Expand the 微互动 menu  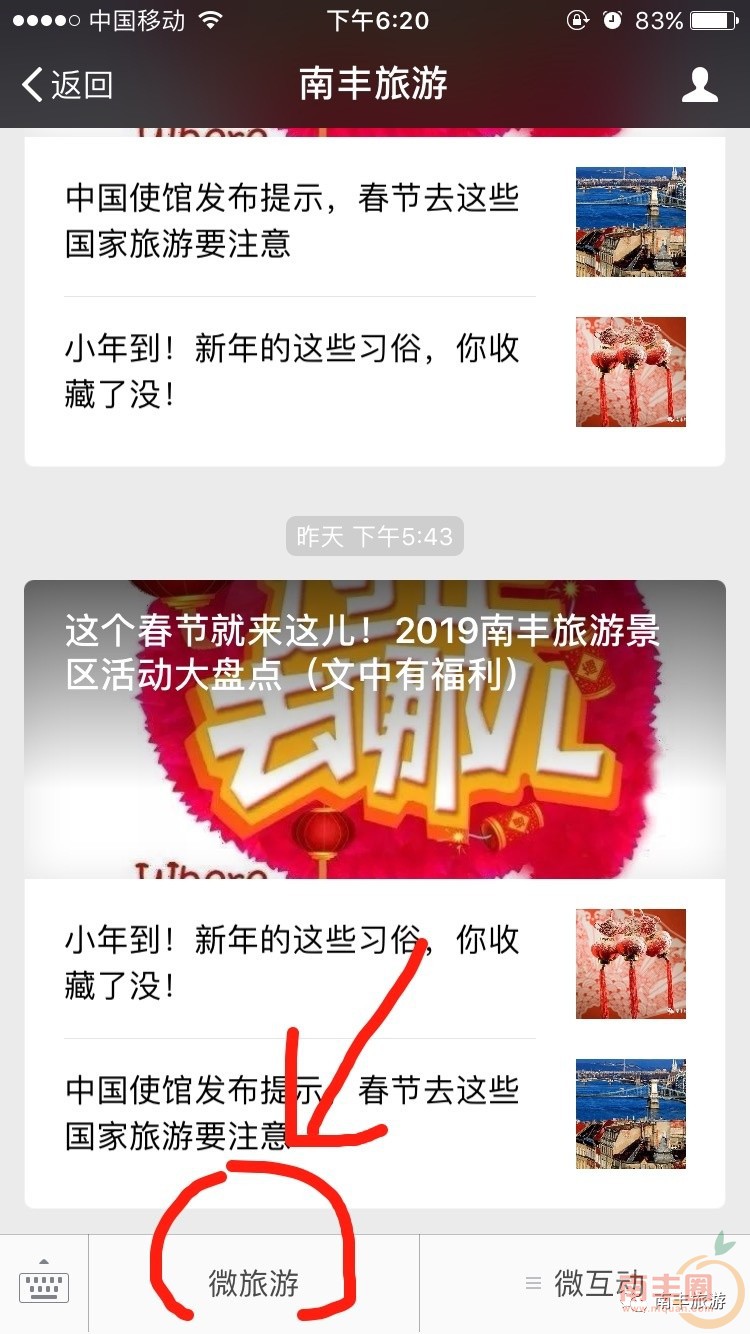point(585,1284)
